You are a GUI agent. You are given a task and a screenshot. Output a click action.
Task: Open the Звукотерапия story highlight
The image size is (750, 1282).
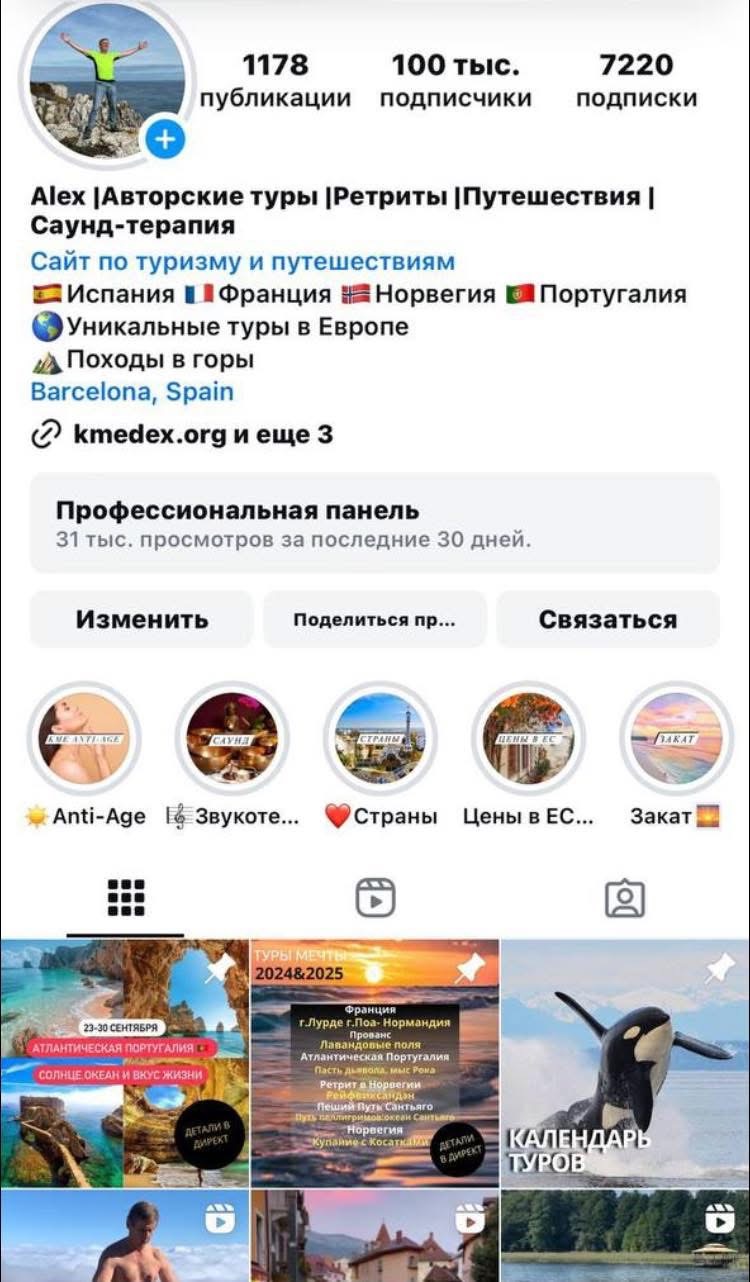pyautogui.click(x=232, y=739)
